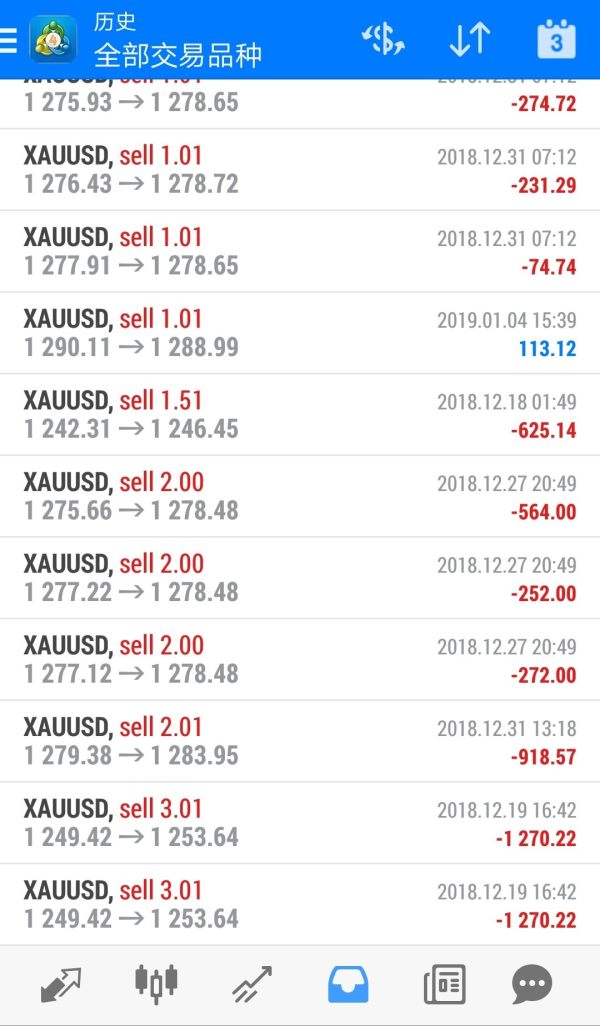
Task: Open the News tab
Action: 444,985
